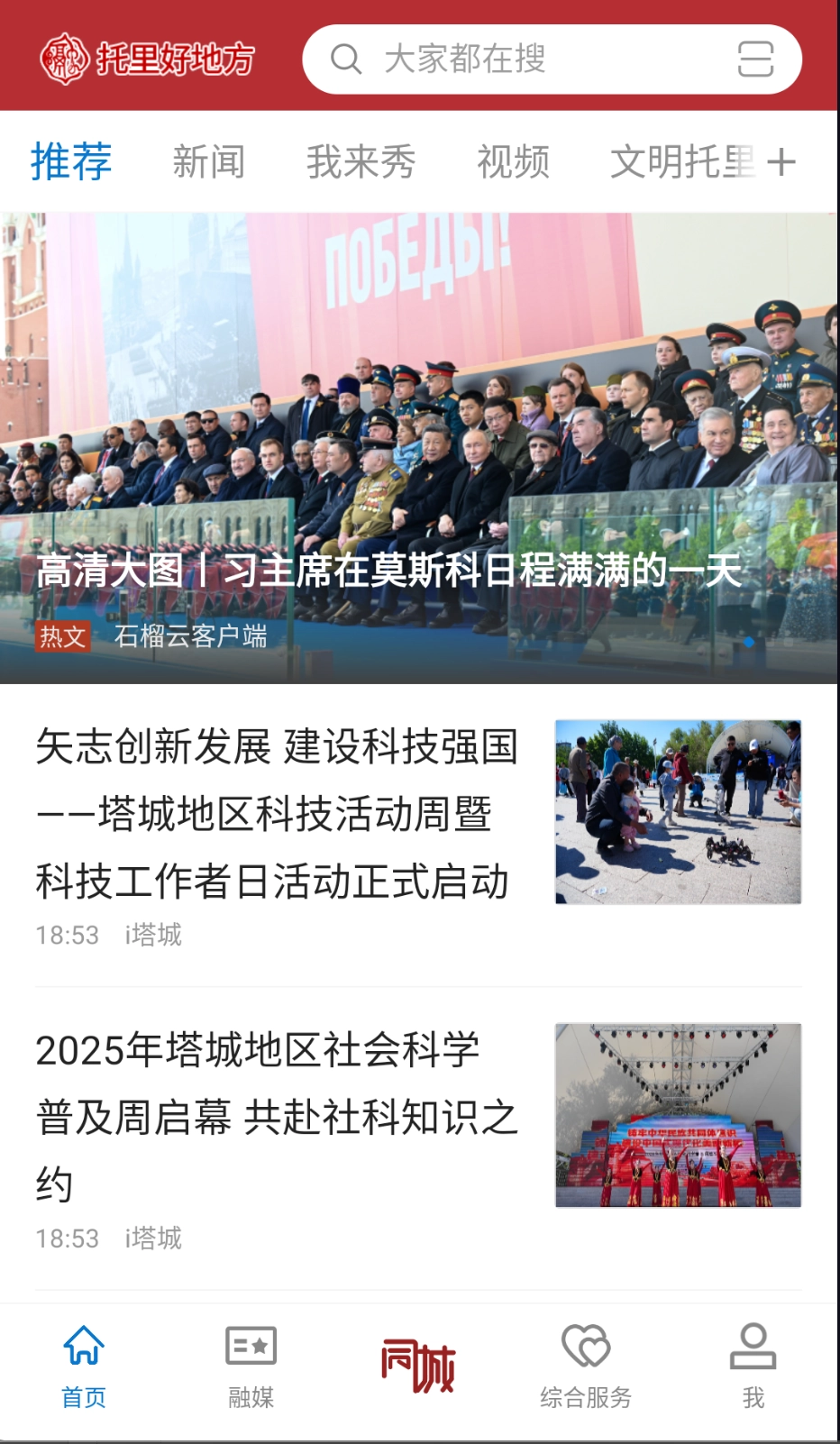The image size is (840, 1444).
Task: Select the 推荐 tab
Action: point(71,162)
